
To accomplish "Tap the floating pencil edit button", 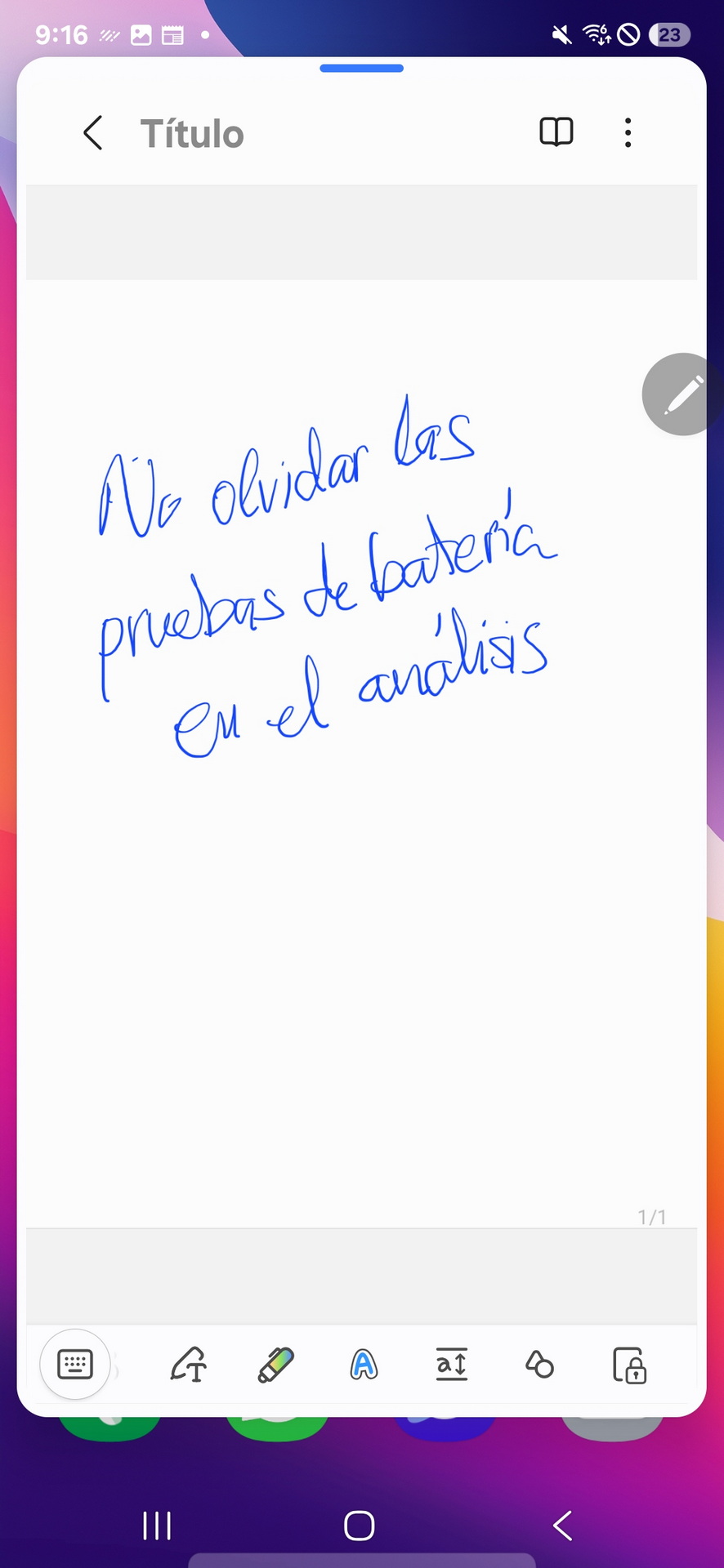I will pos(681,394).
